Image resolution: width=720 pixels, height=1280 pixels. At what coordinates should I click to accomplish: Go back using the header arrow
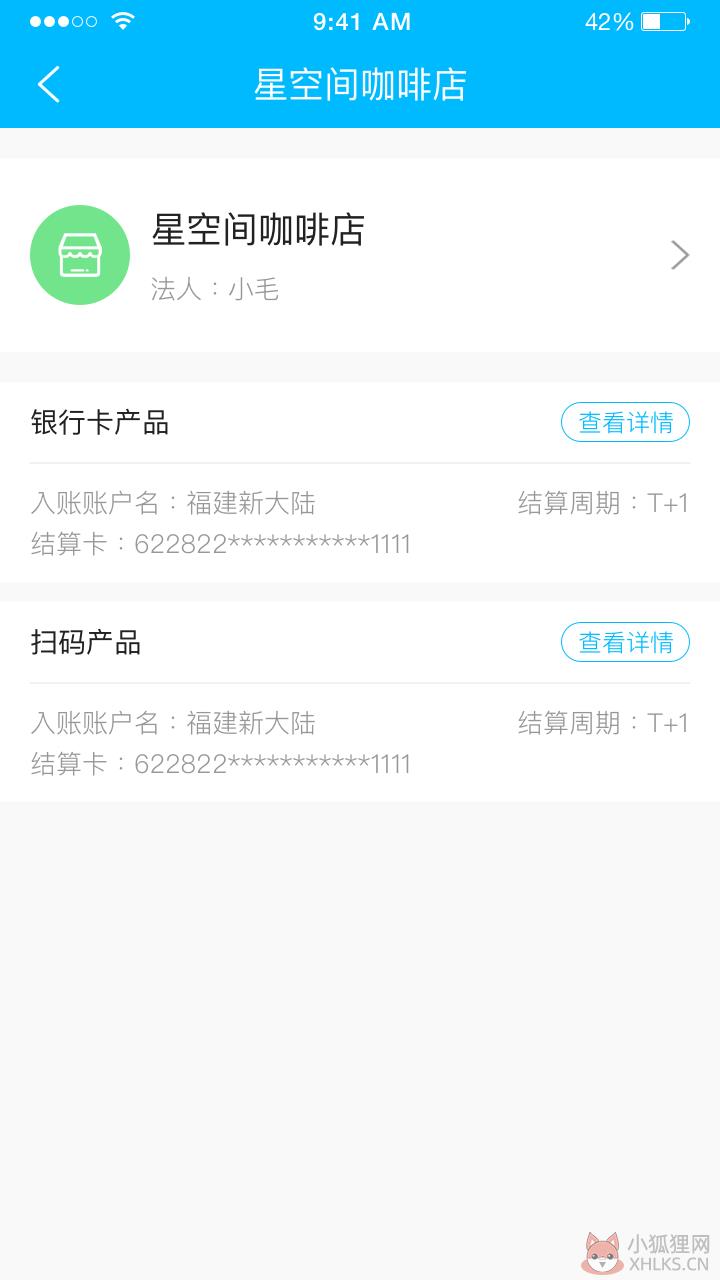coord(49,85)
